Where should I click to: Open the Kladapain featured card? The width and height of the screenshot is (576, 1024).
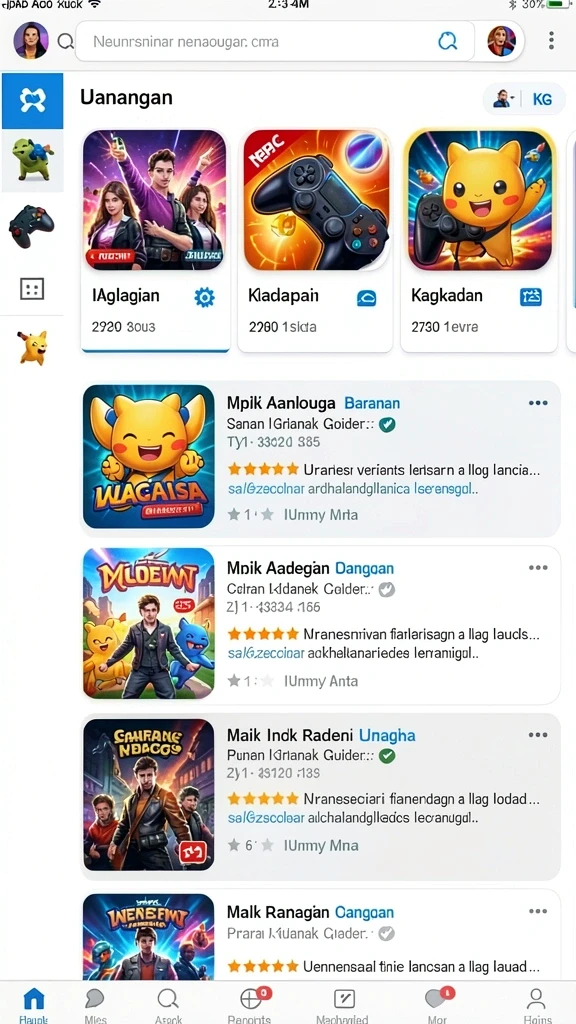pyautogui.click(x=315, y=240)
